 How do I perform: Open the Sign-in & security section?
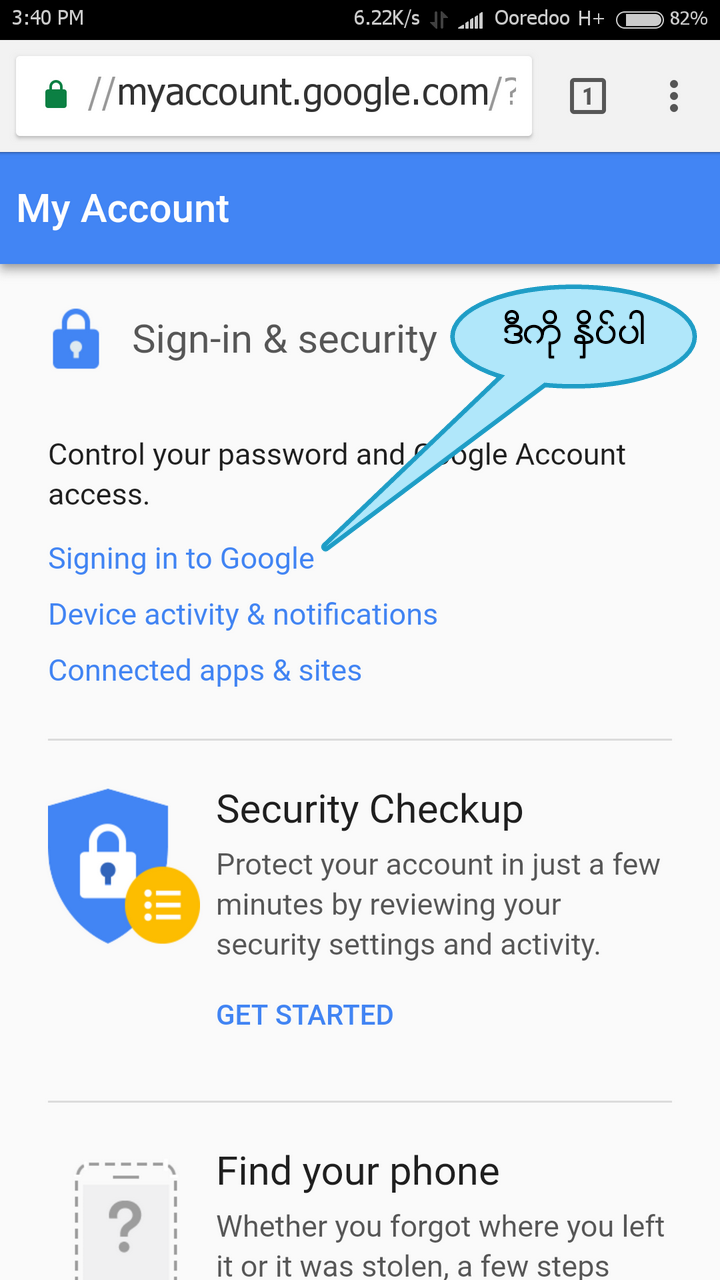284,340
